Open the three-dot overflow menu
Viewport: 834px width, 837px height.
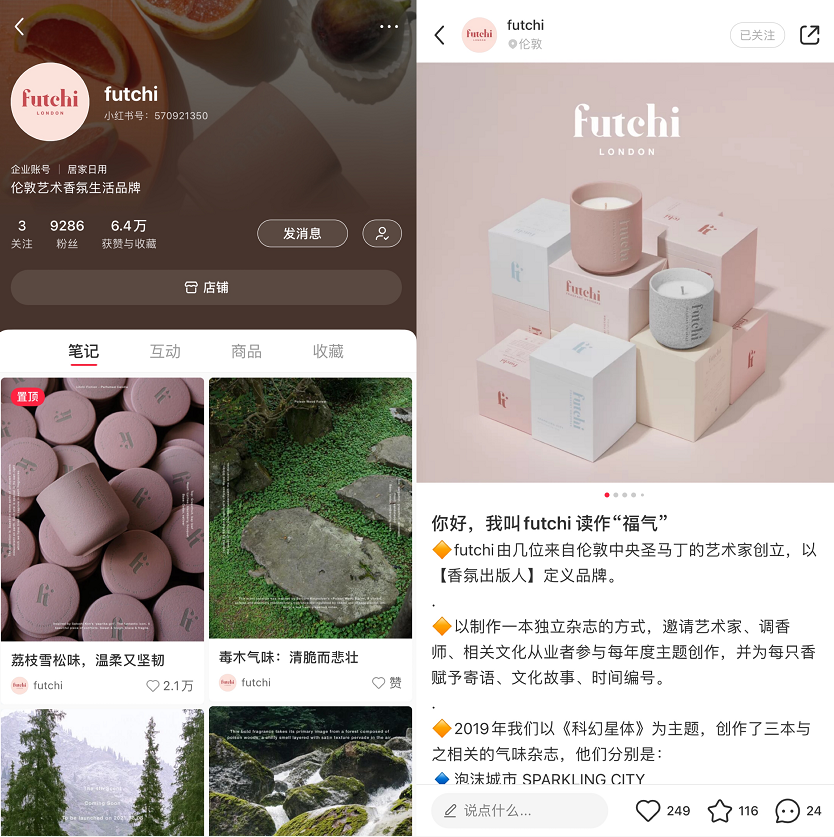tap(389, 27)
